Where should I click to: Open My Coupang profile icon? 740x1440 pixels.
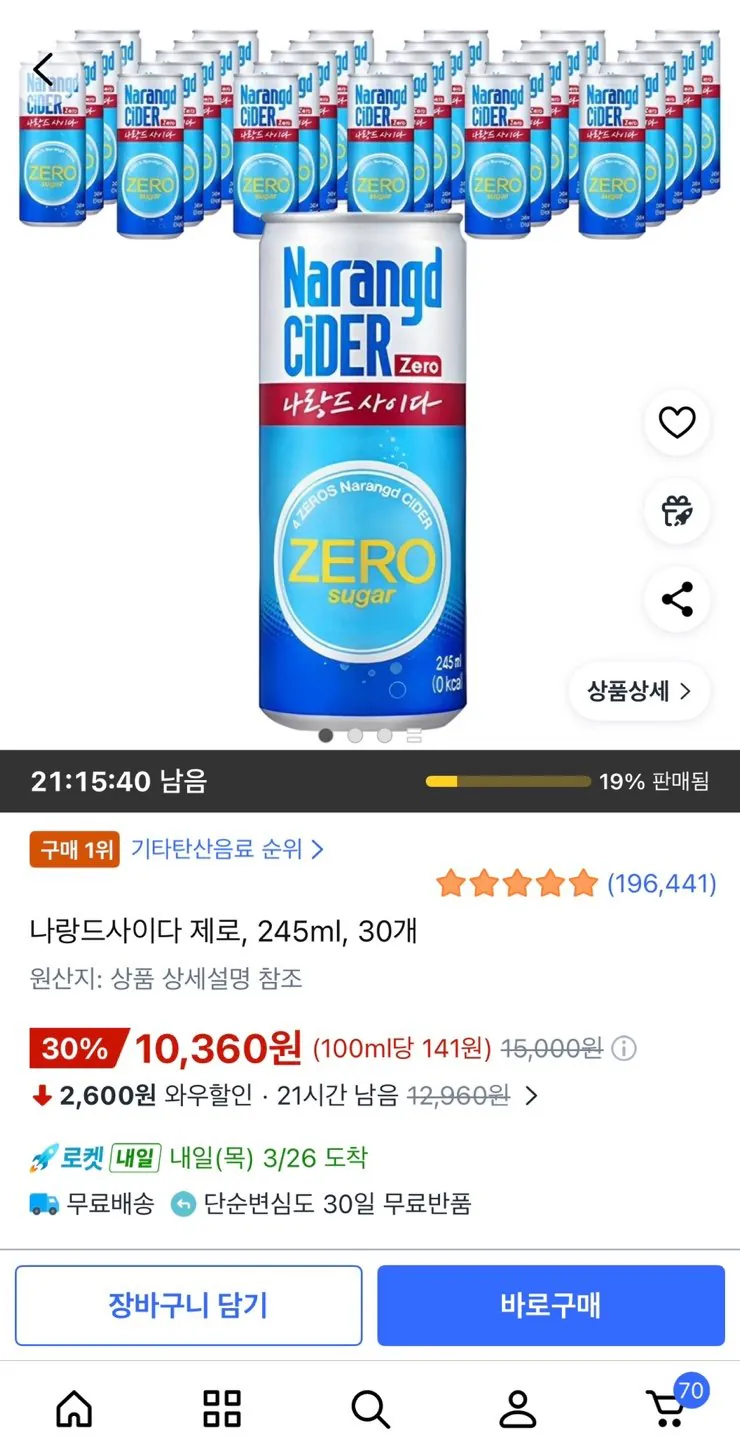point(518,1410)
